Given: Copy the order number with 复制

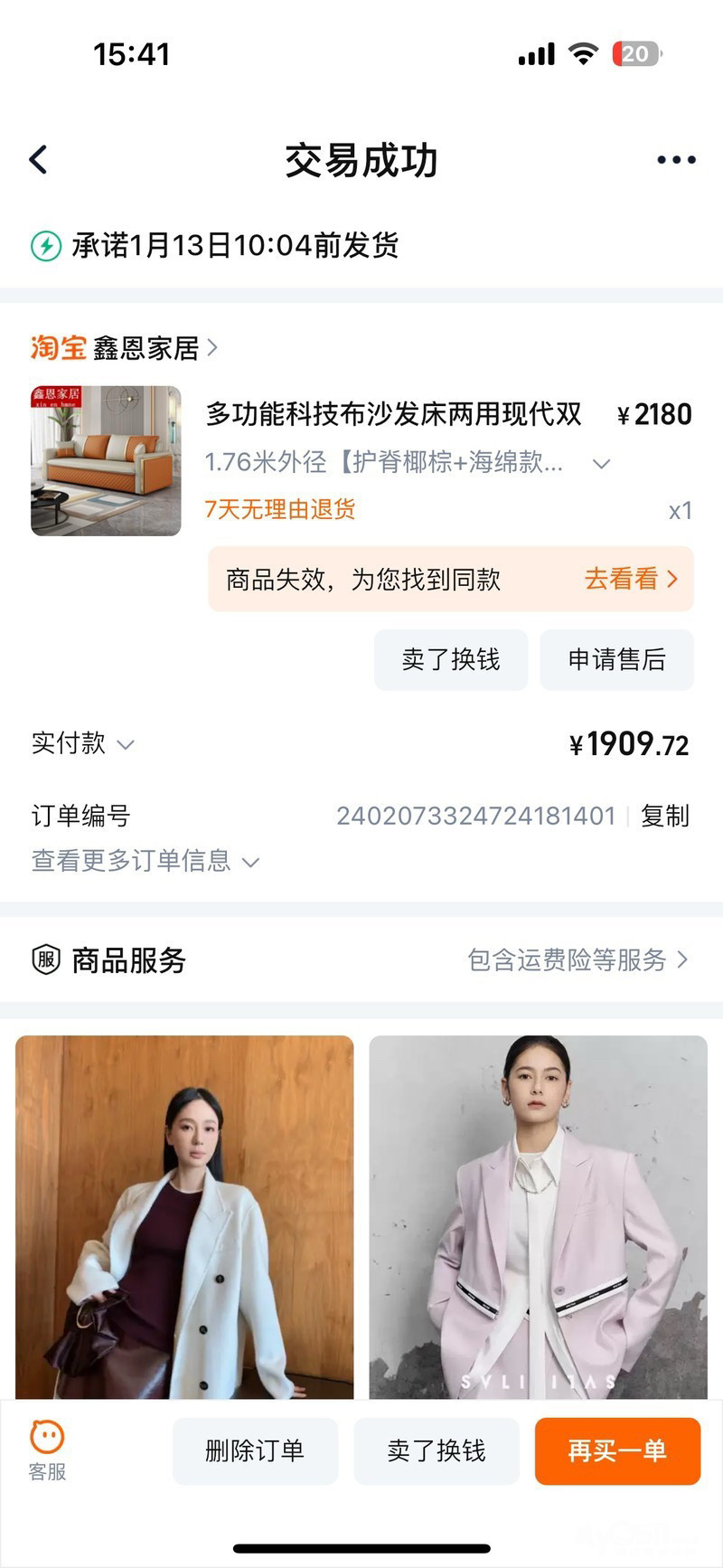Looking at the screenshot, I should click(x=664, y=816).
